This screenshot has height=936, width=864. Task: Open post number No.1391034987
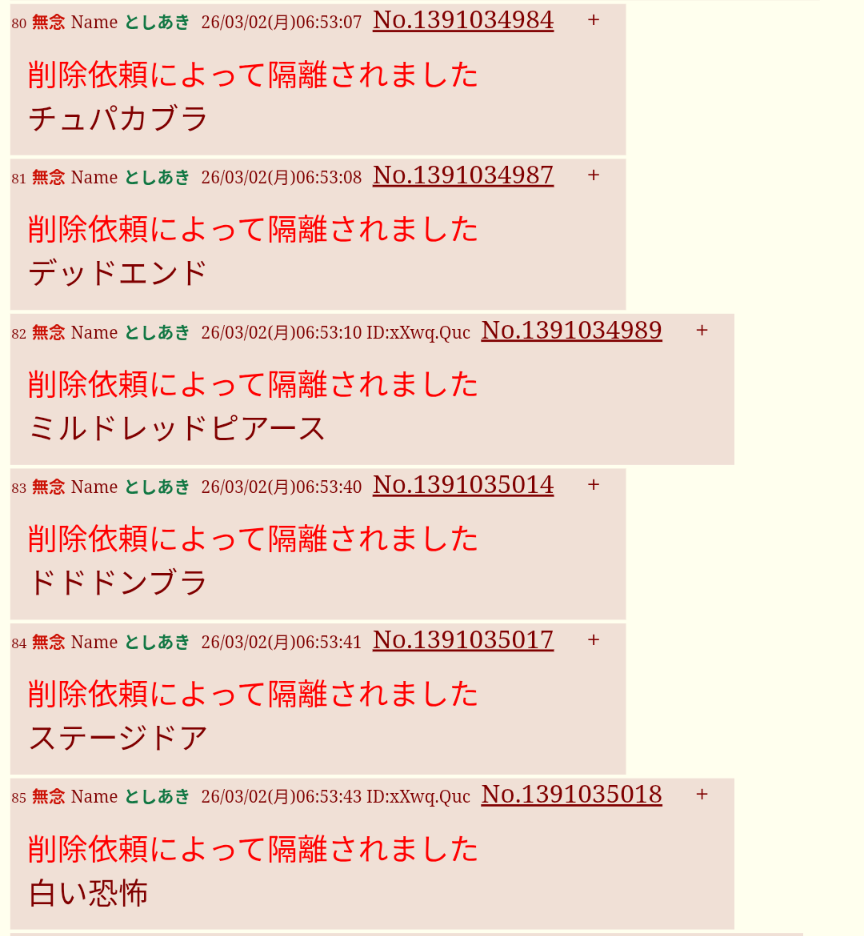pos(462,175)
